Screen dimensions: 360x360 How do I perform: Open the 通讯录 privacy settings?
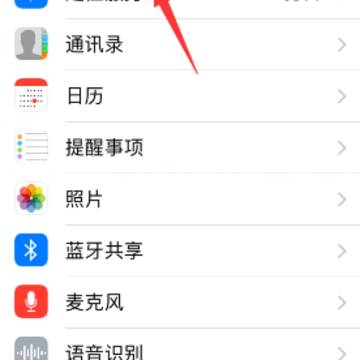[180, 44]
